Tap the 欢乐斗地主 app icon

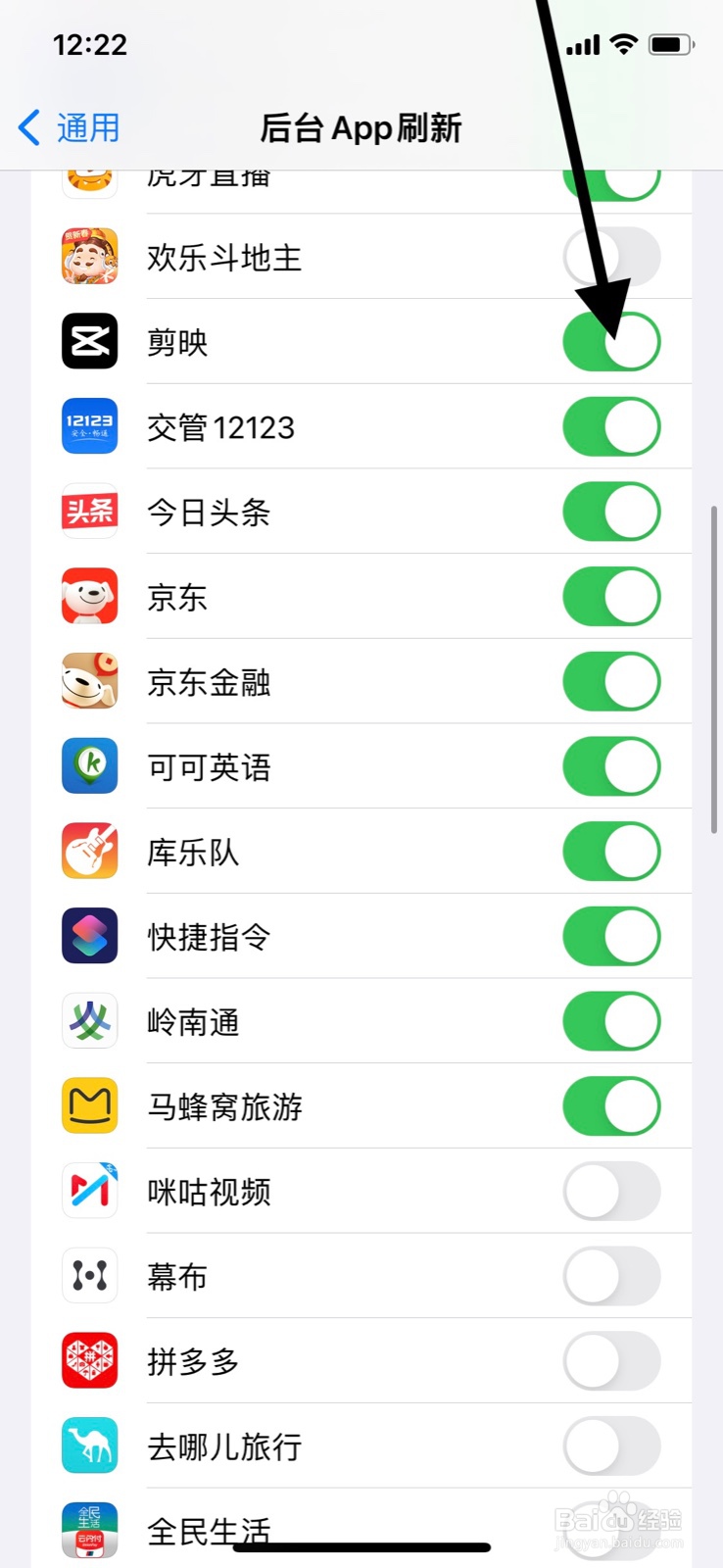[89, 256]
